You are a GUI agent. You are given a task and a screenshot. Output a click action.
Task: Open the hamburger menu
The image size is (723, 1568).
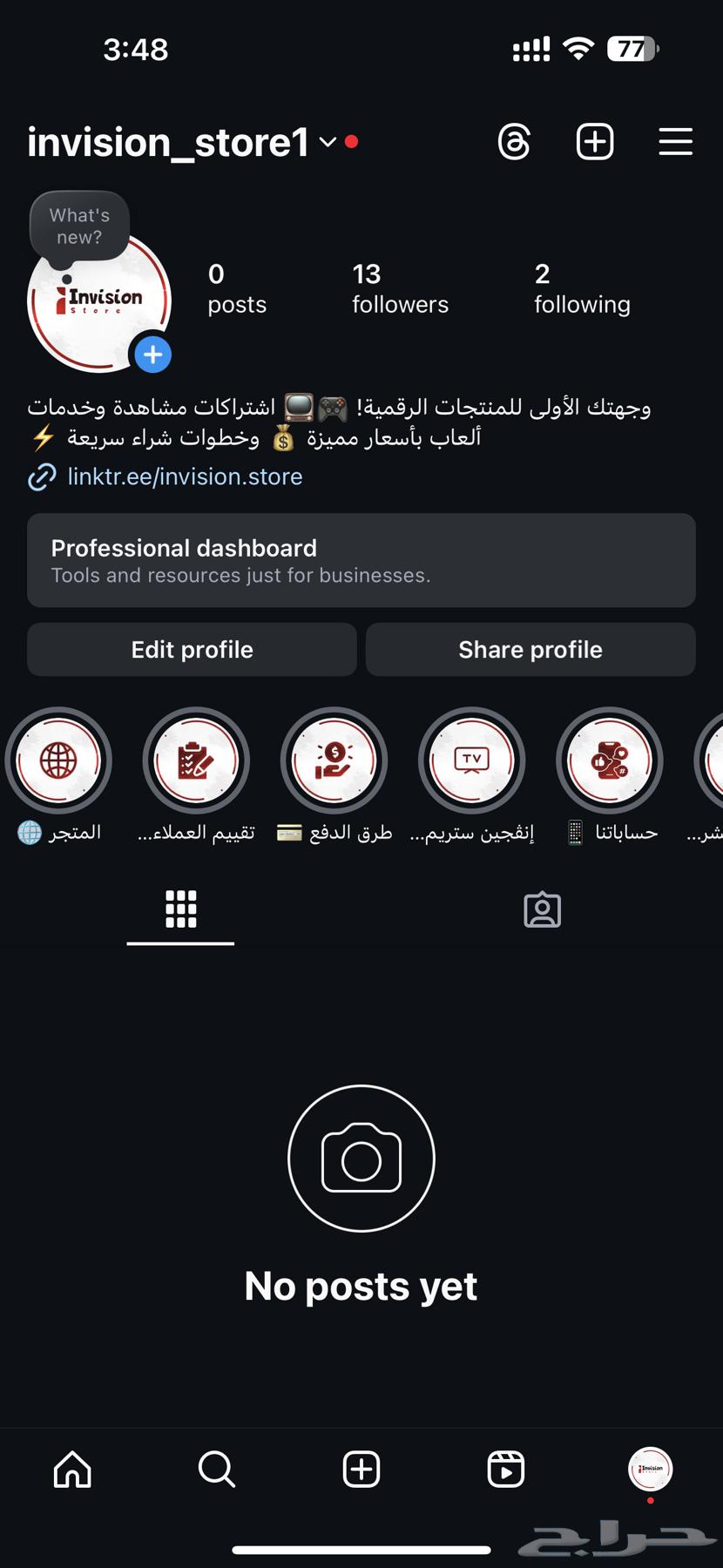(x=675, y=141)
